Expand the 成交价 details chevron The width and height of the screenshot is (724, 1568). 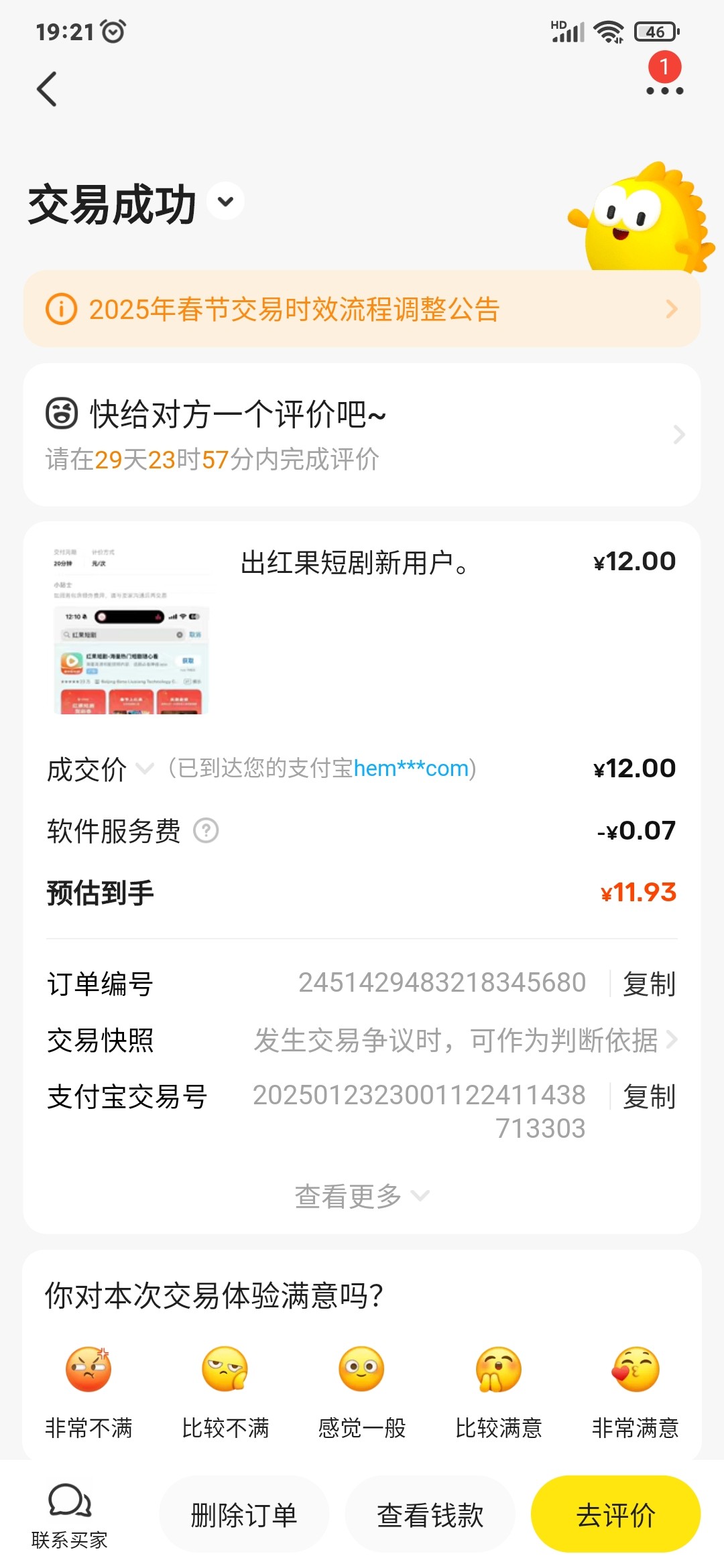coord(145,768)
